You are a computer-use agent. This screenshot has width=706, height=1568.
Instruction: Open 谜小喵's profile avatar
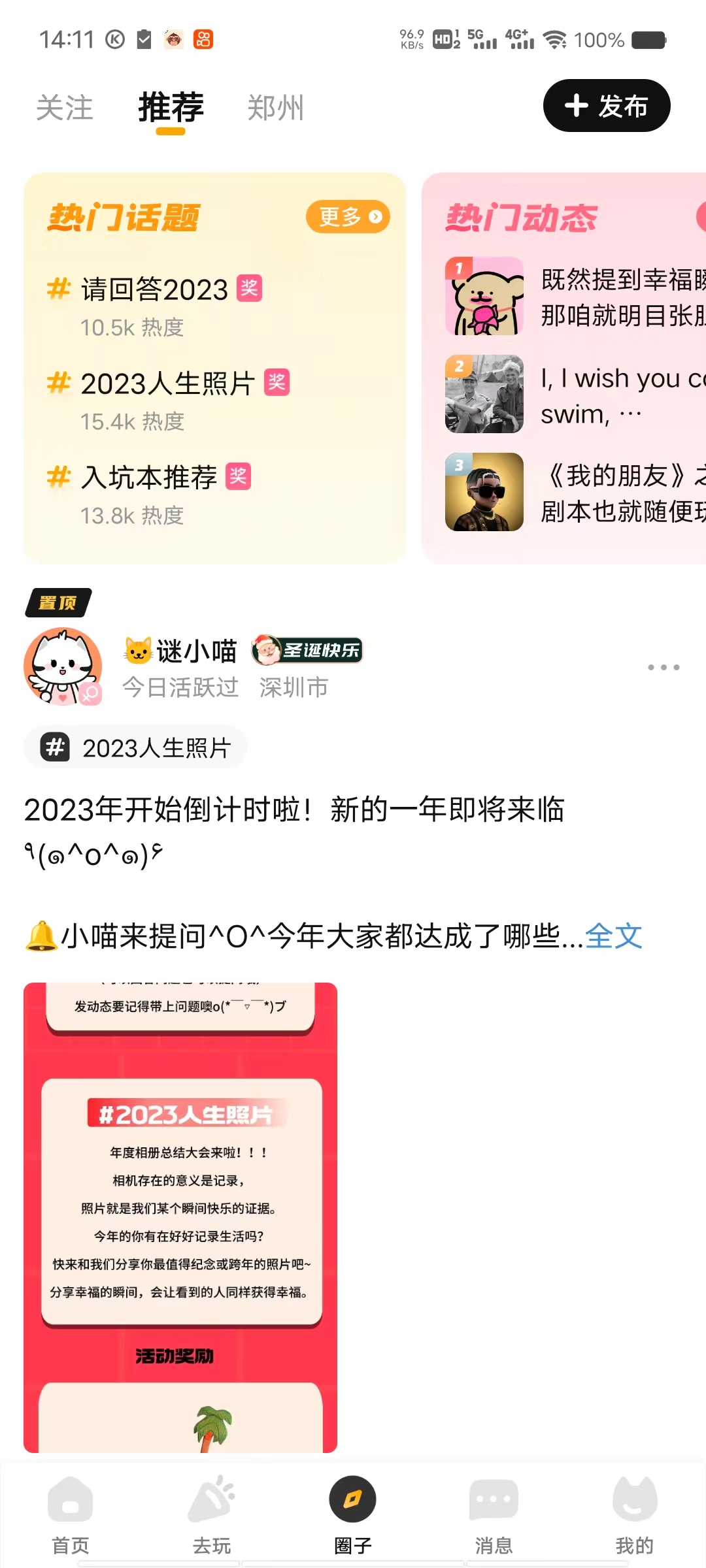coord(63,666)
